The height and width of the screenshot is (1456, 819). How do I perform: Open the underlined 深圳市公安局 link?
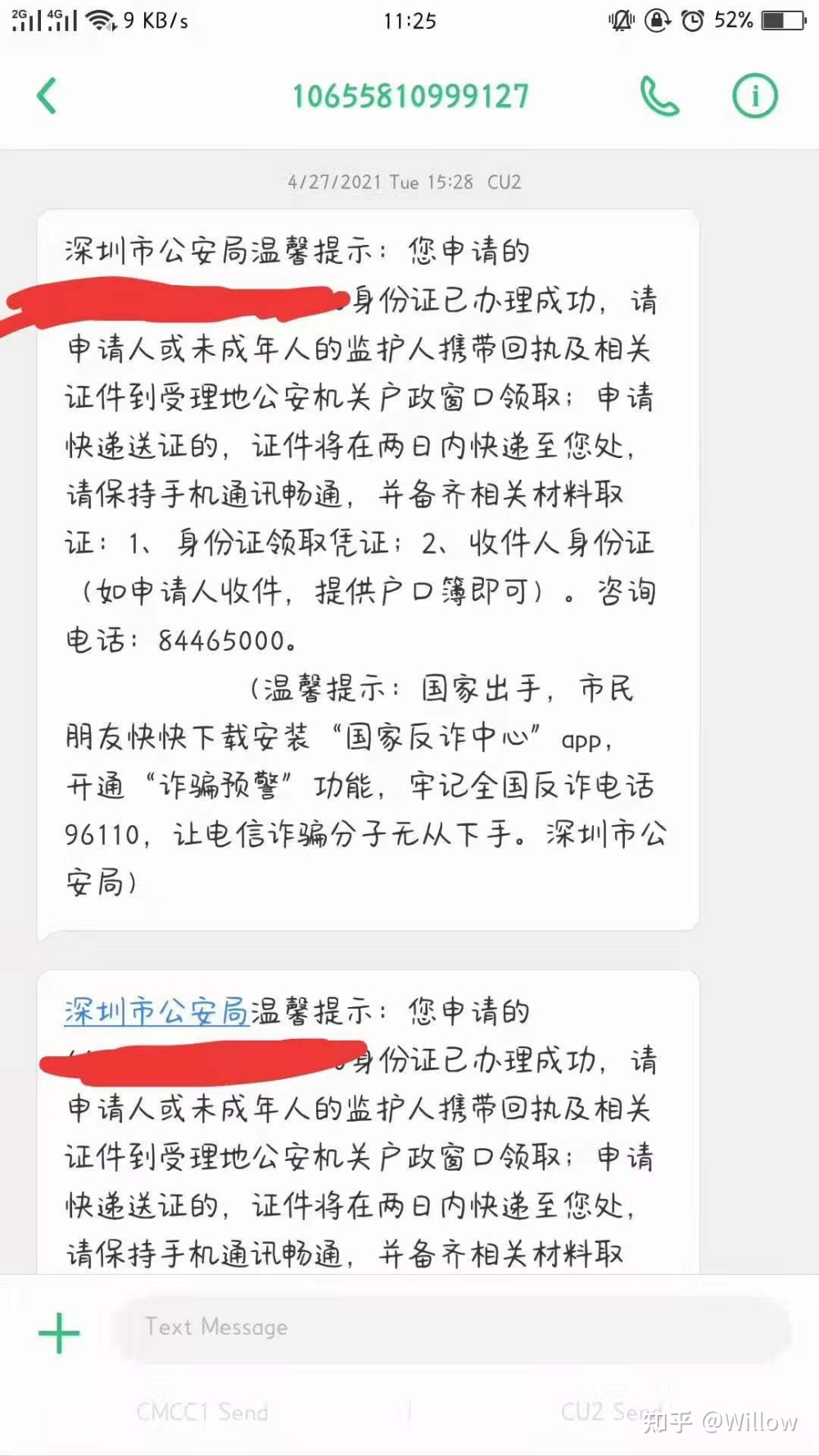(156, 1012)
